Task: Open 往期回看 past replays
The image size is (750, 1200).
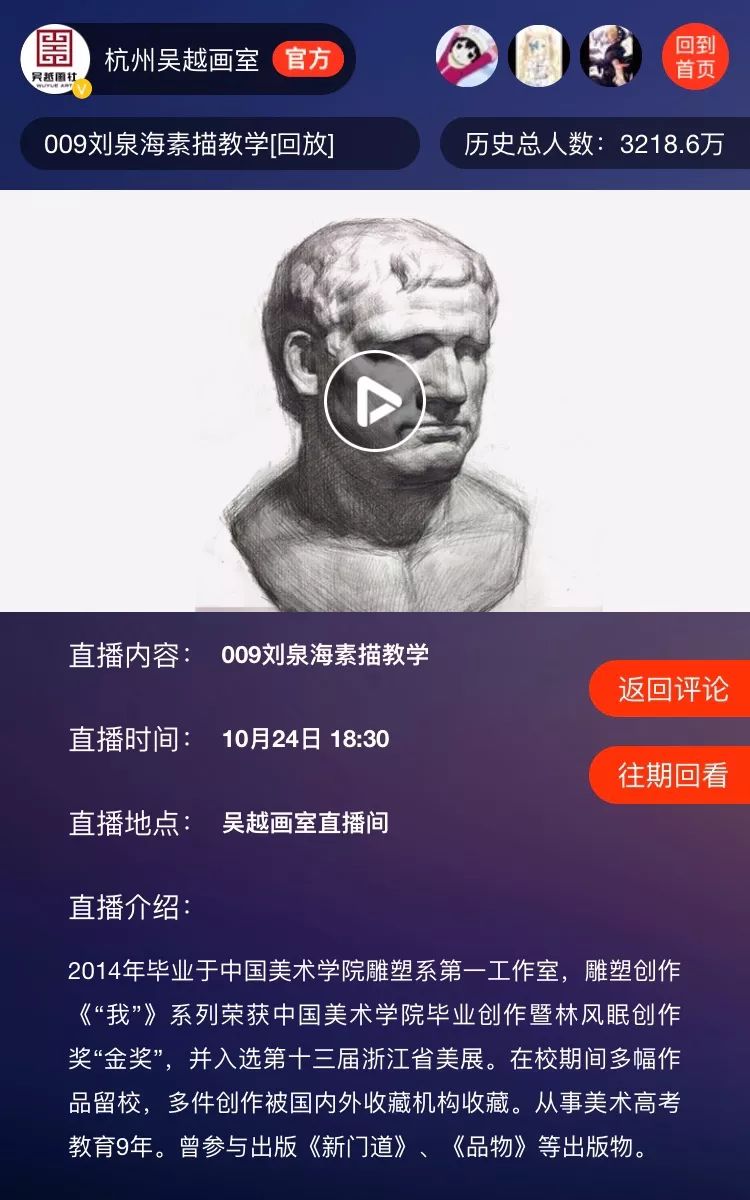Action: (672, 775)
